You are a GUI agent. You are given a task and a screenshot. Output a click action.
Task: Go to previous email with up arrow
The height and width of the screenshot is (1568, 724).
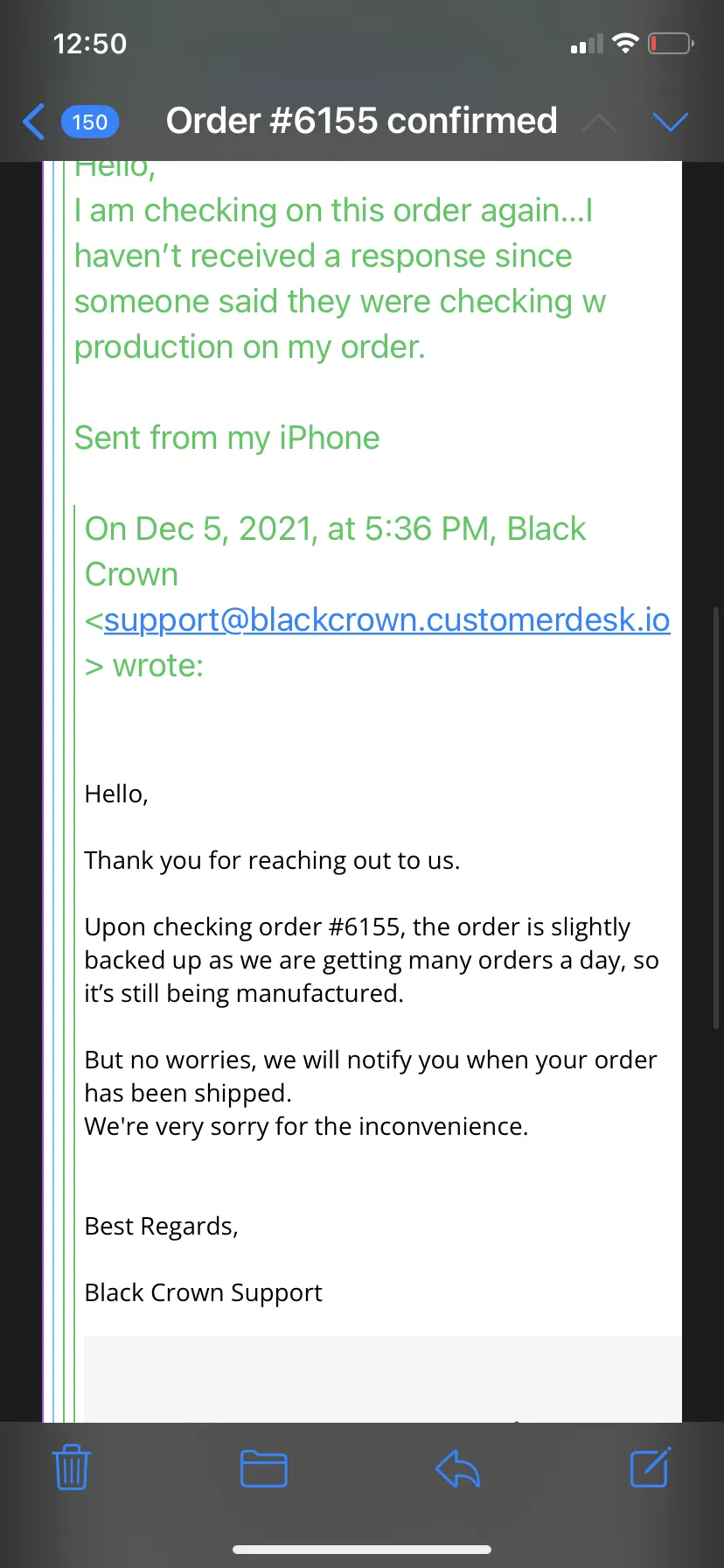599,122
